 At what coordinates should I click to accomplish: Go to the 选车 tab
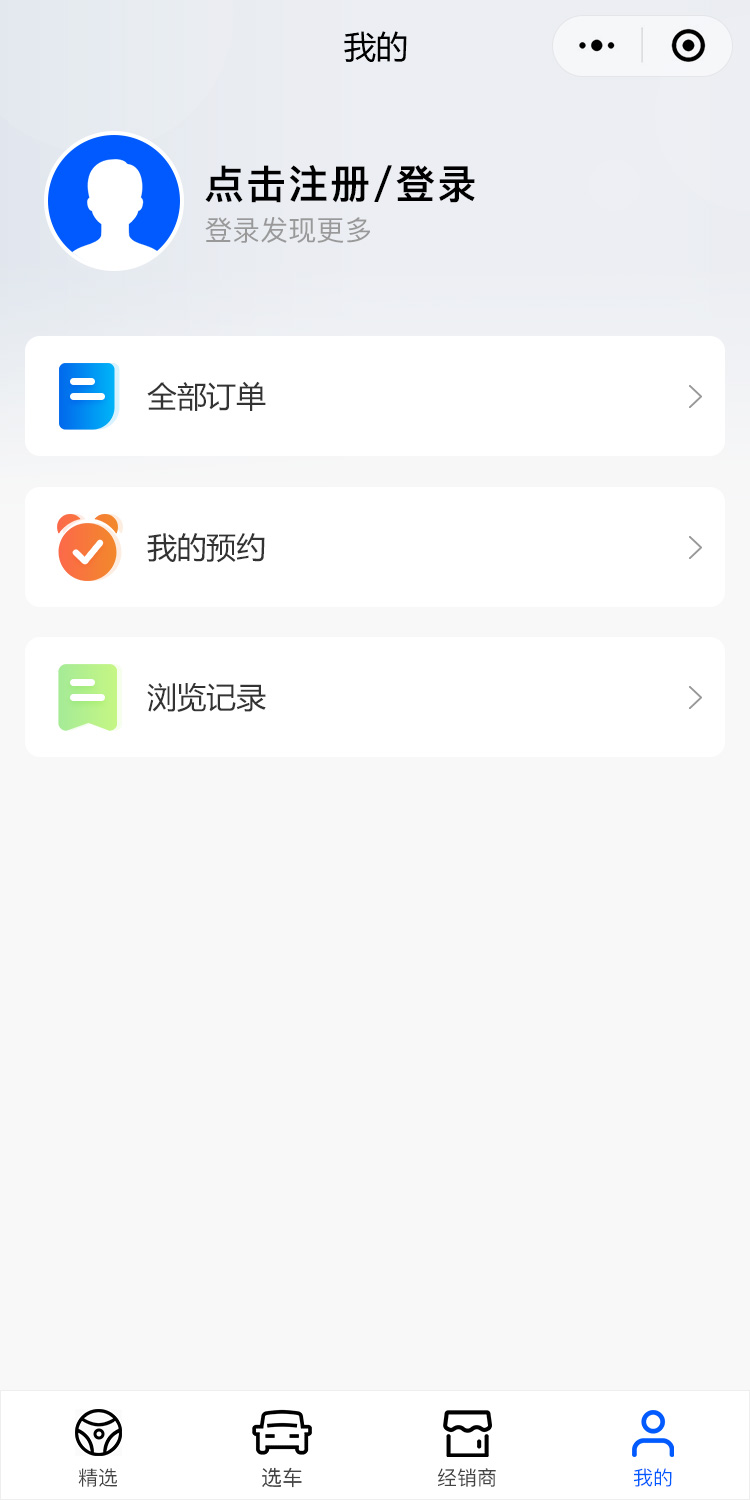coord(282,1446)
